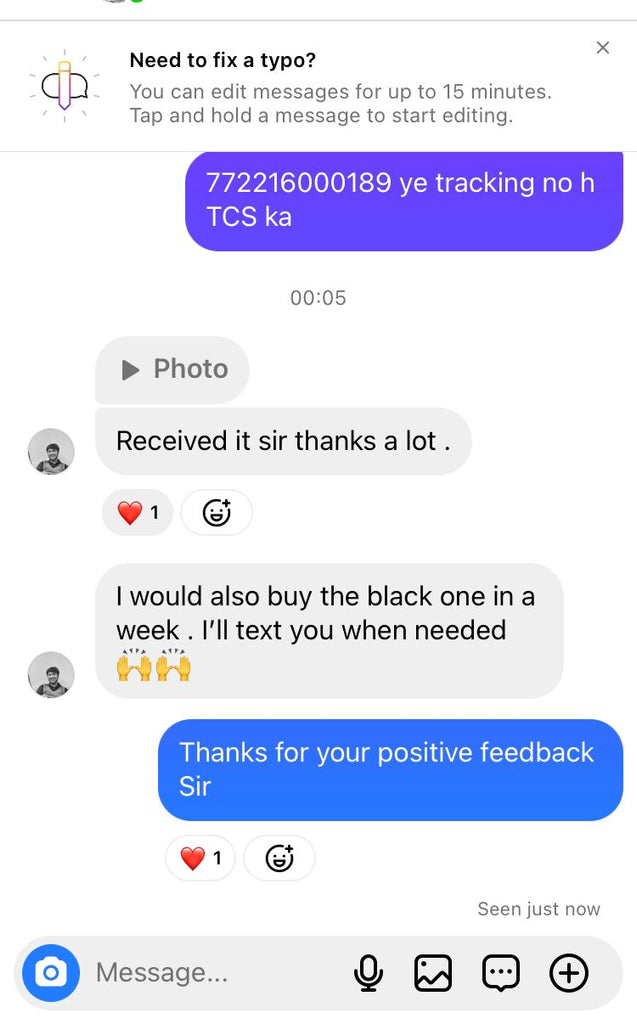Open the photo gallery picker
The image size is (637, 1024).
[433, 972]
